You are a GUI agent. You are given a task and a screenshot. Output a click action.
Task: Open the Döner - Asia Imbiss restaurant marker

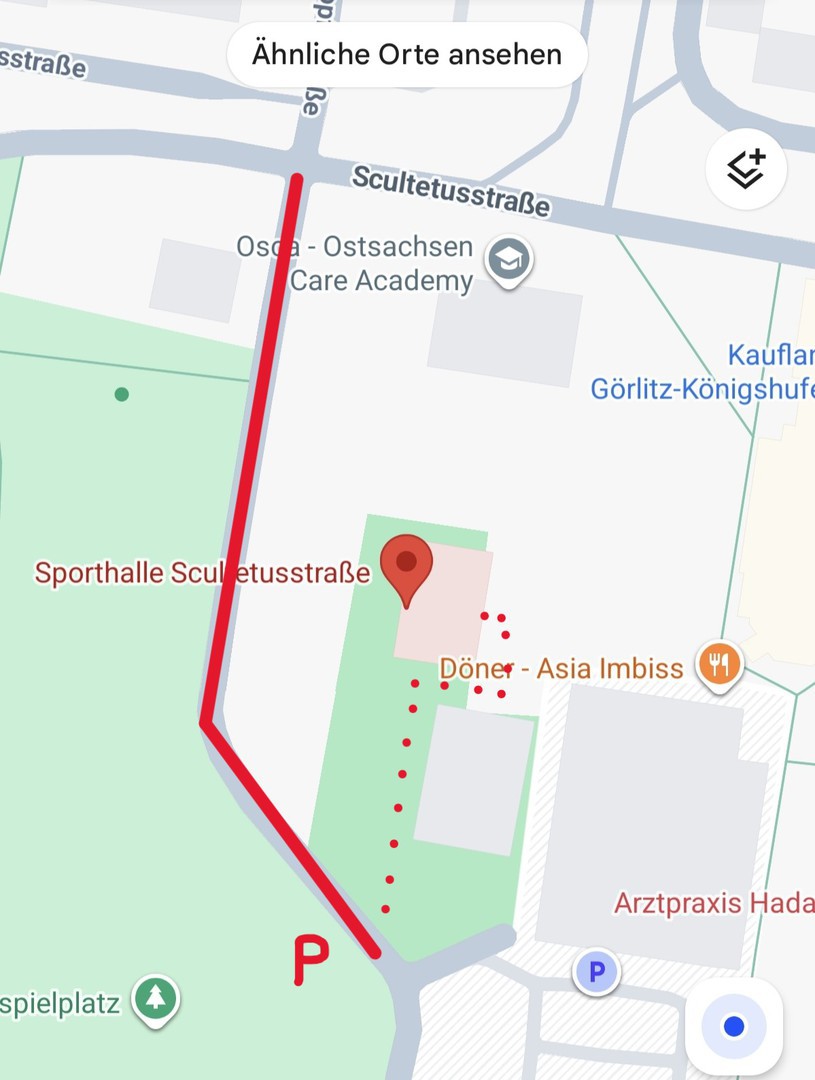tap(720, 663)
